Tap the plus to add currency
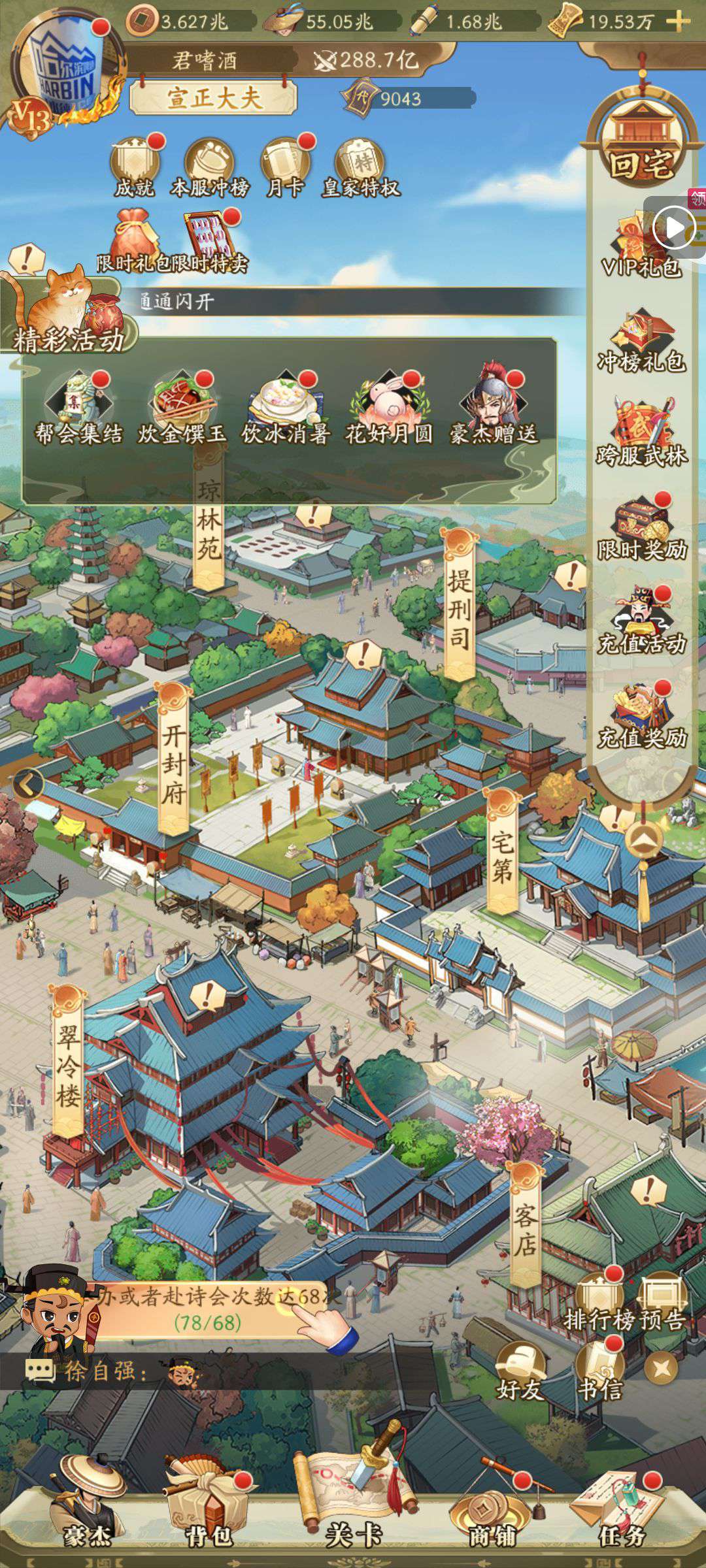The height and width of the screenshot is (1568, 706). coord(678,21)
